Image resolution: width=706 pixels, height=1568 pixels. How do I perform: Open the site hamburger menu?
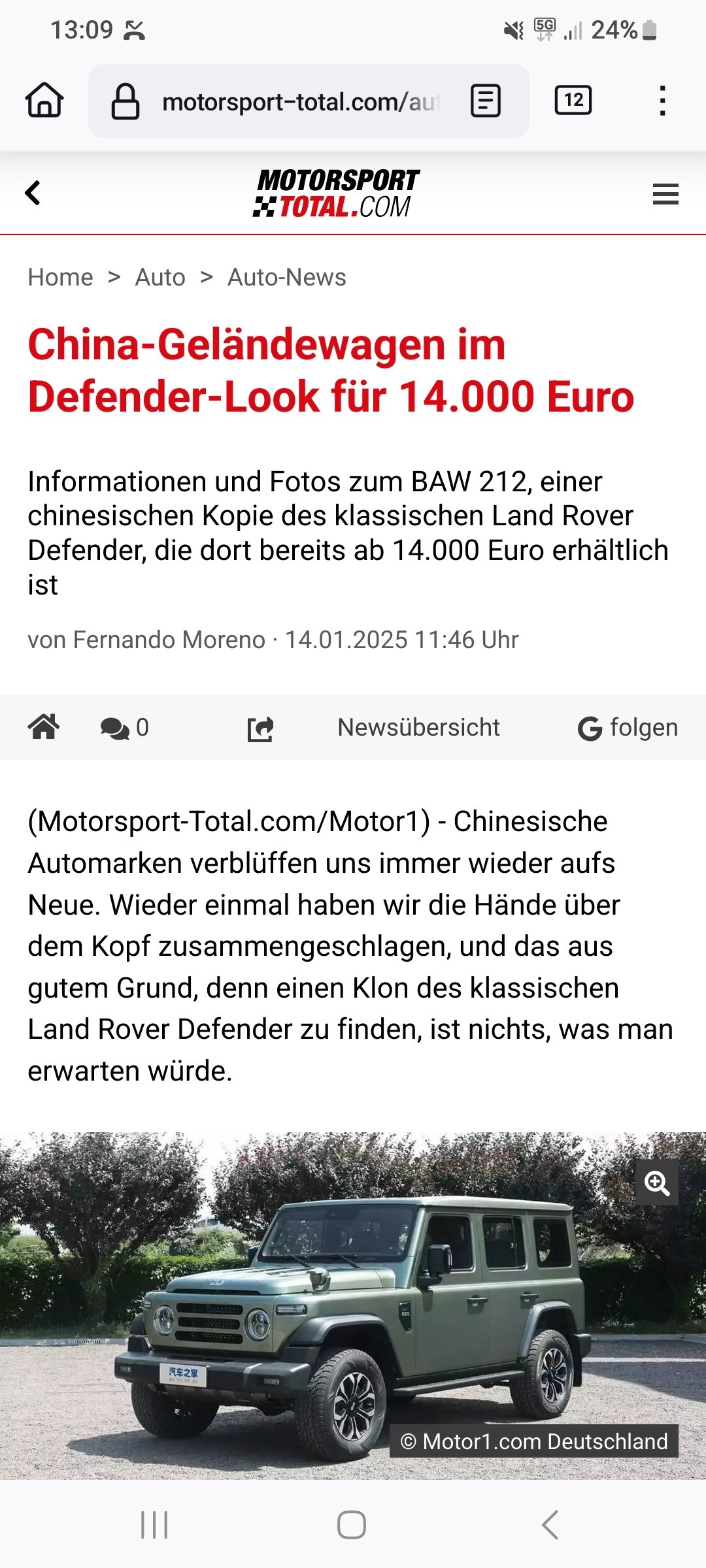(x=666, y=195)
